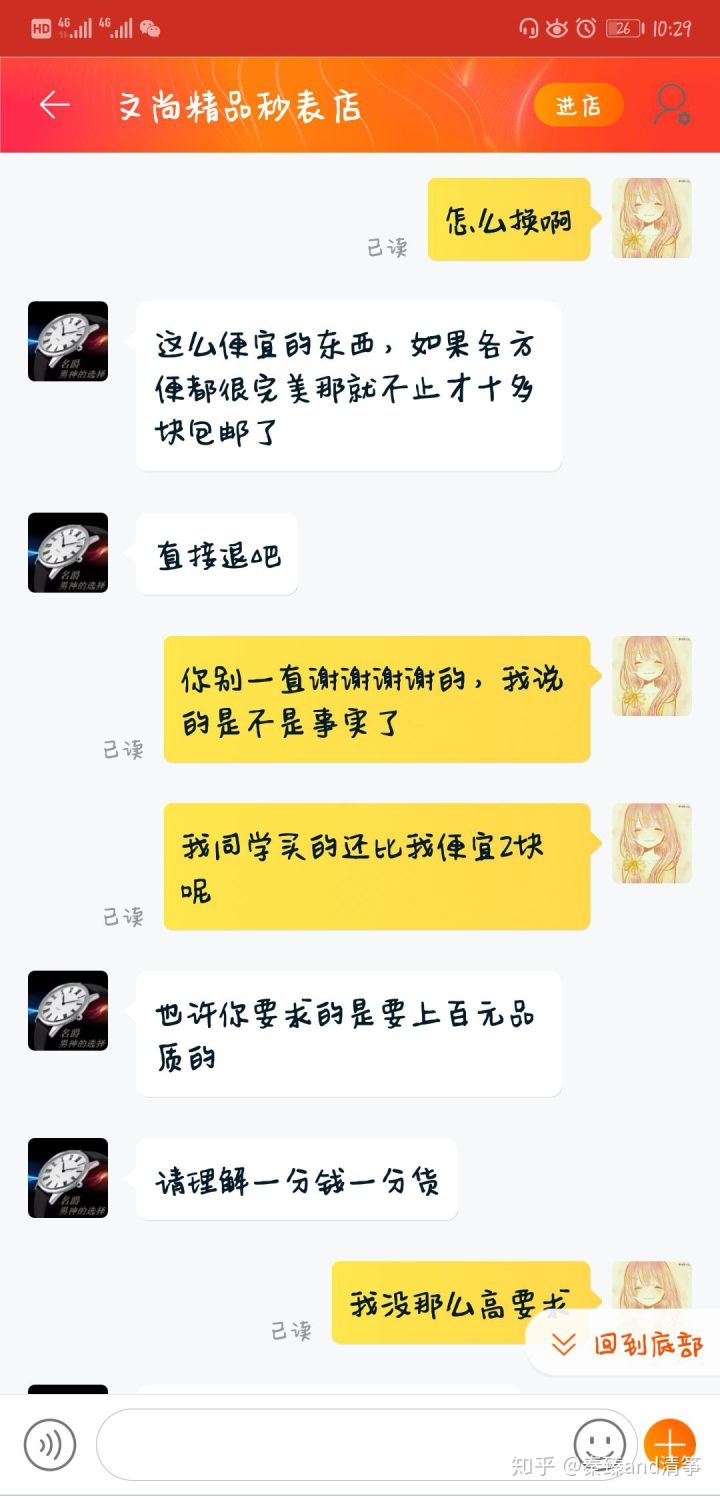Open the emoji picker
Screen dimensions: 720x1496
click(x=600, y=1444)
